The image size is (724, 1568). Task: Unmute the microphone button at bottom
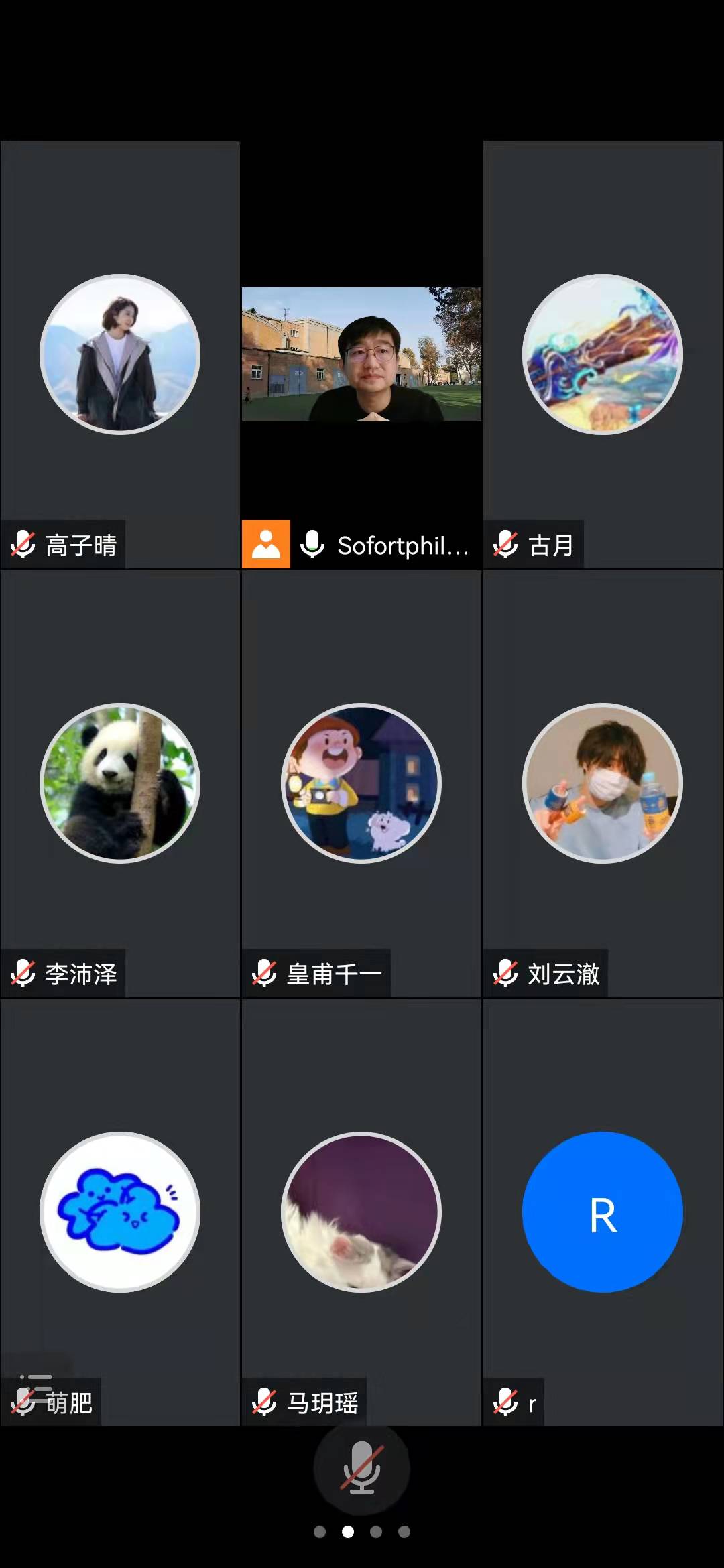tap(361, 1467)
